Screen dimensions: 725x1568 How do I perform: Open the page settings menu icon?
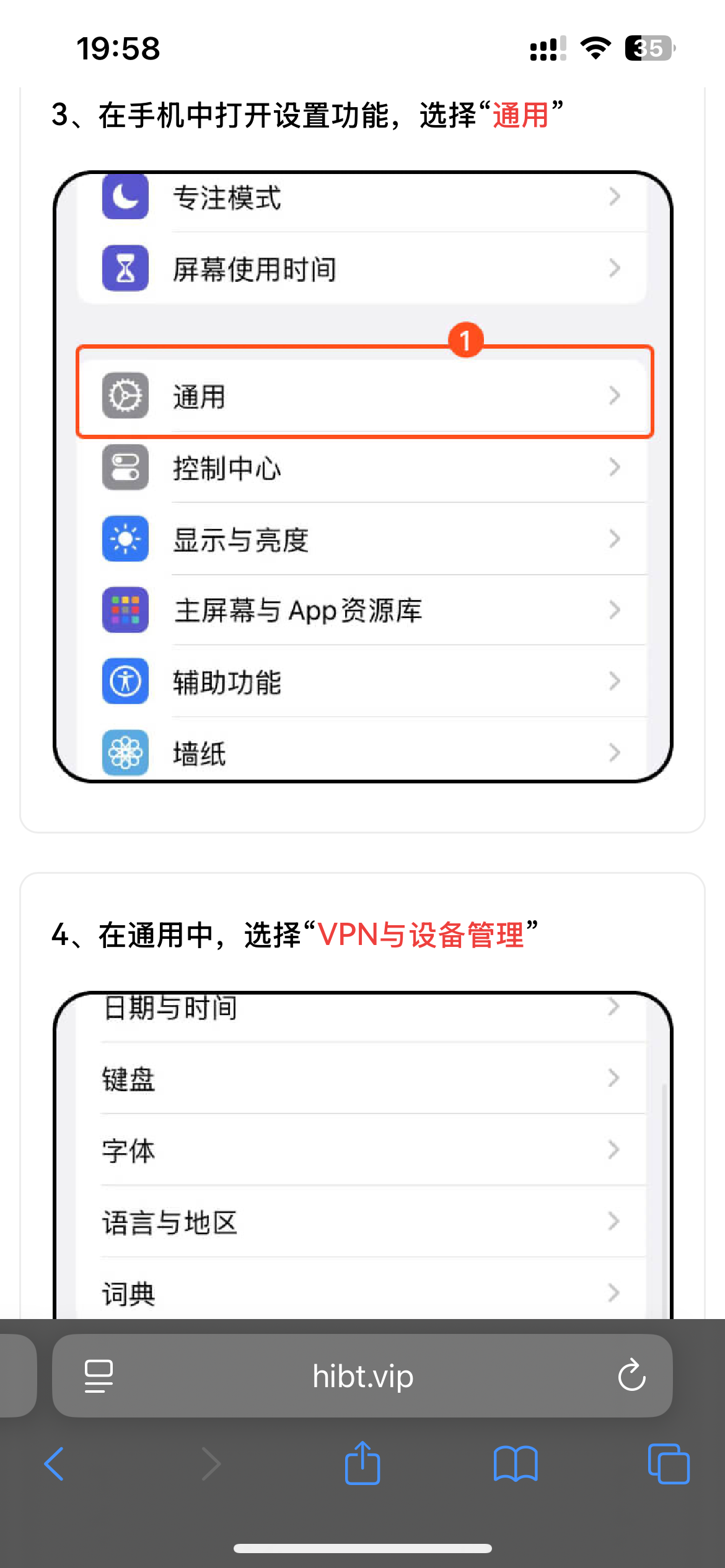click(x=99, y=1376)
